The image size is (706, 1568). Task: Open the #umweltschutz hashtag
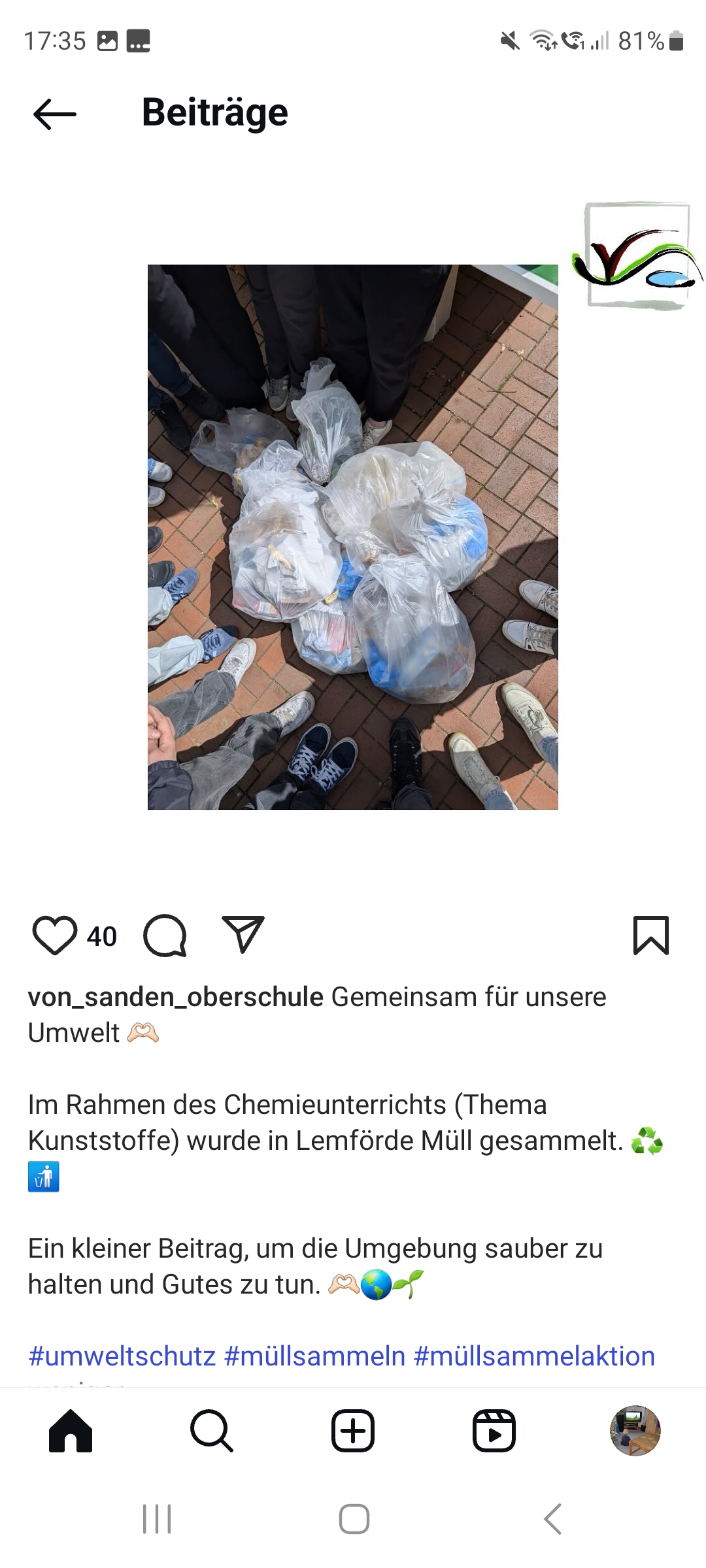pyautogui.click(x=122, y=1356)
